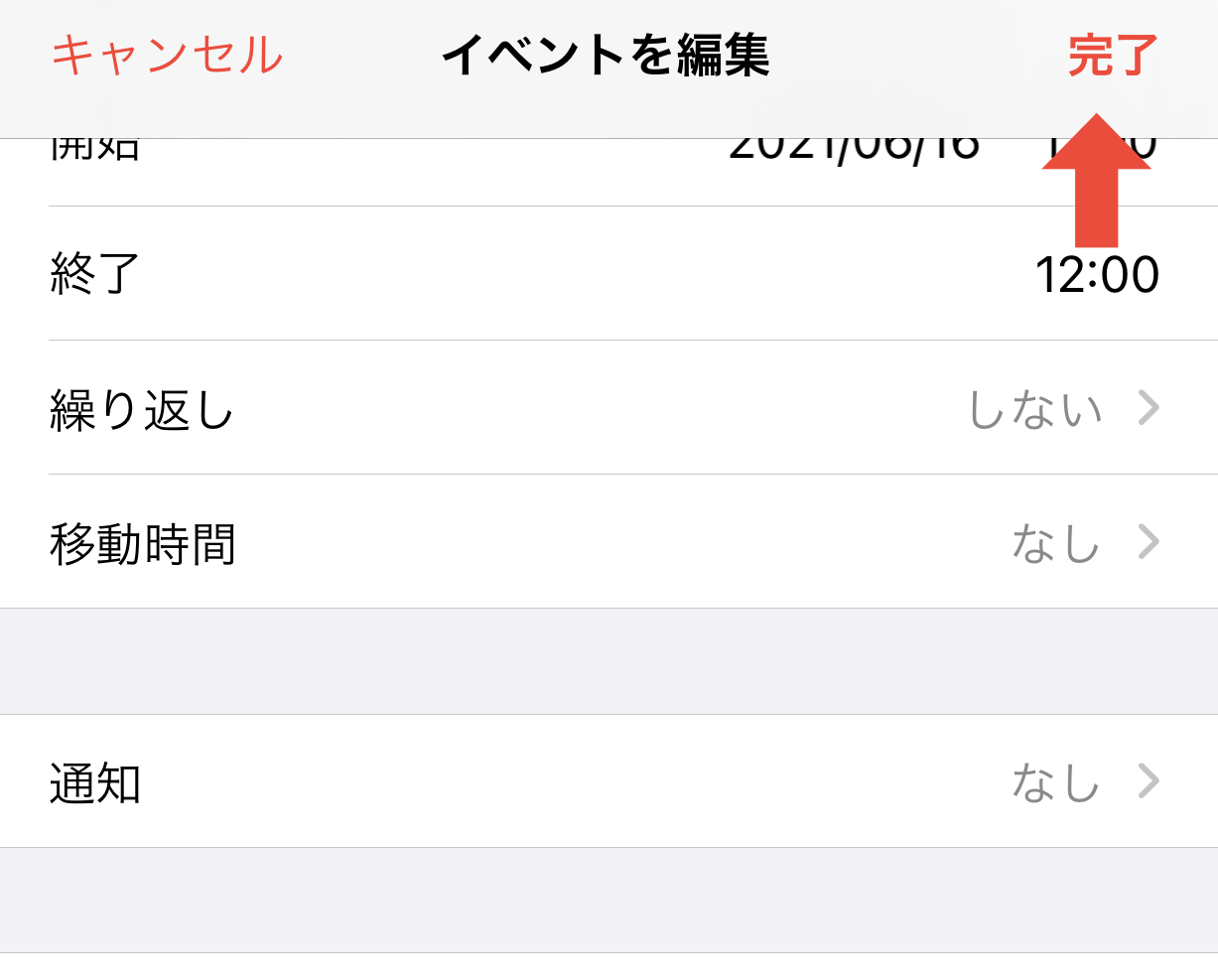This screenshot has width=1218, height=980.
Task: Confirm the edits with 完了
Action: (1112, 56)
